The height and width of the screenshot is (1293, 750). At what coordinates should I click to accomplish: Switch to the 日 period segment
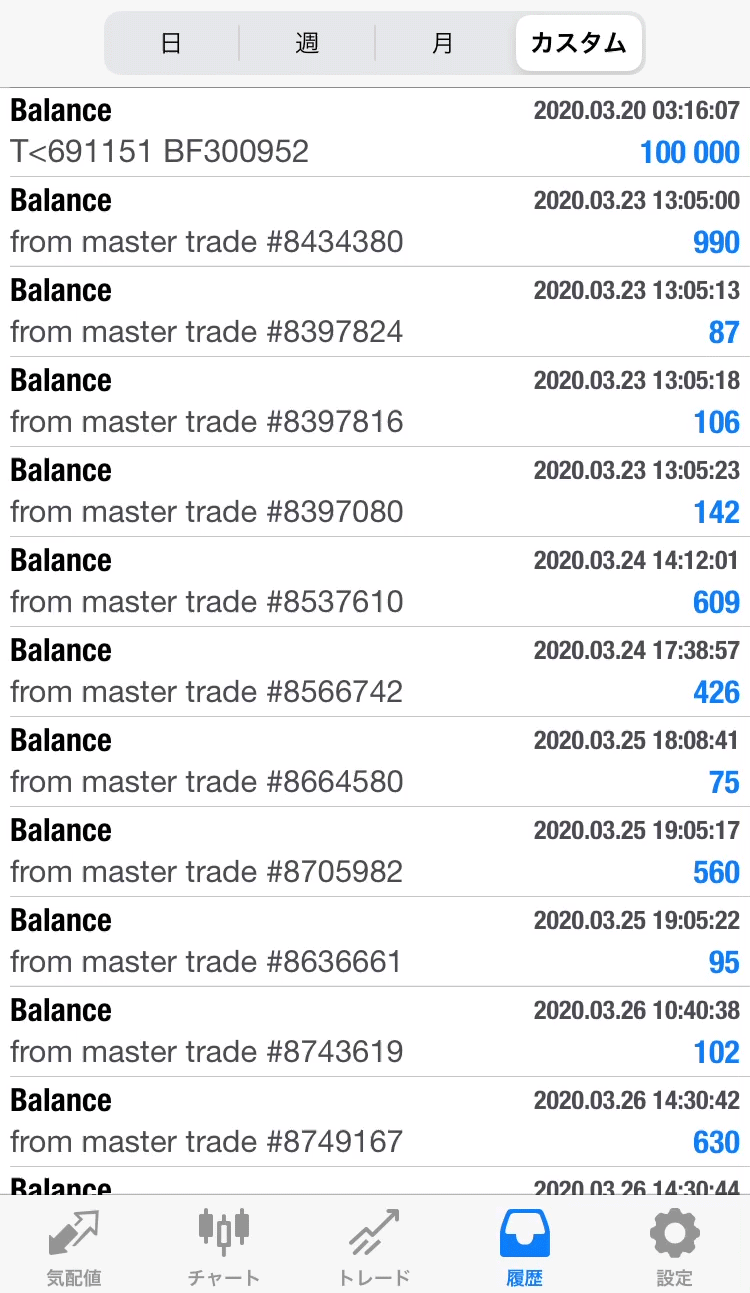click(171, 43)
